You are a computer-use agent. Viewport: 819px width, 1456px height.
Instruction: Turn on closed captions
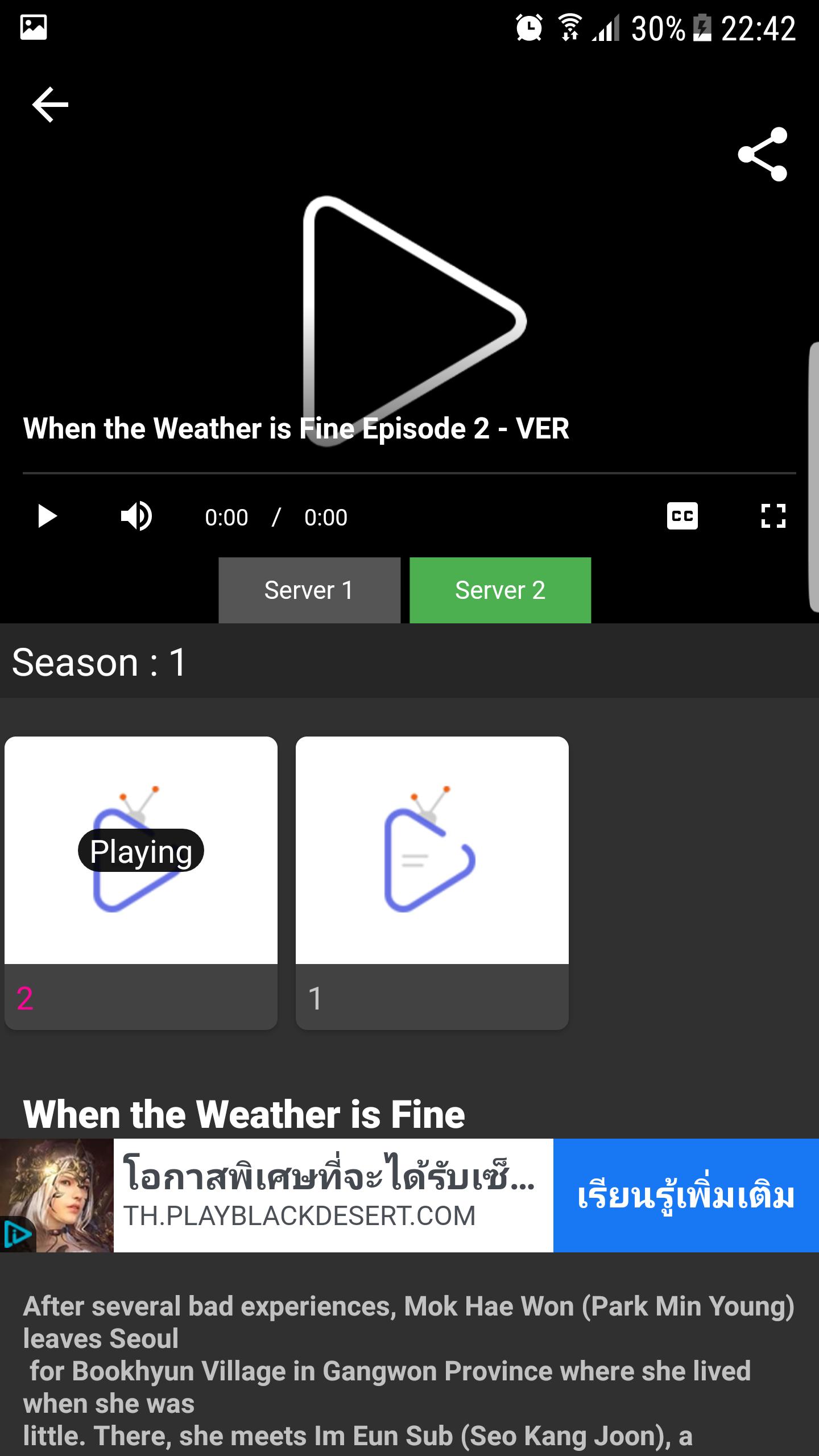(682, 516)
